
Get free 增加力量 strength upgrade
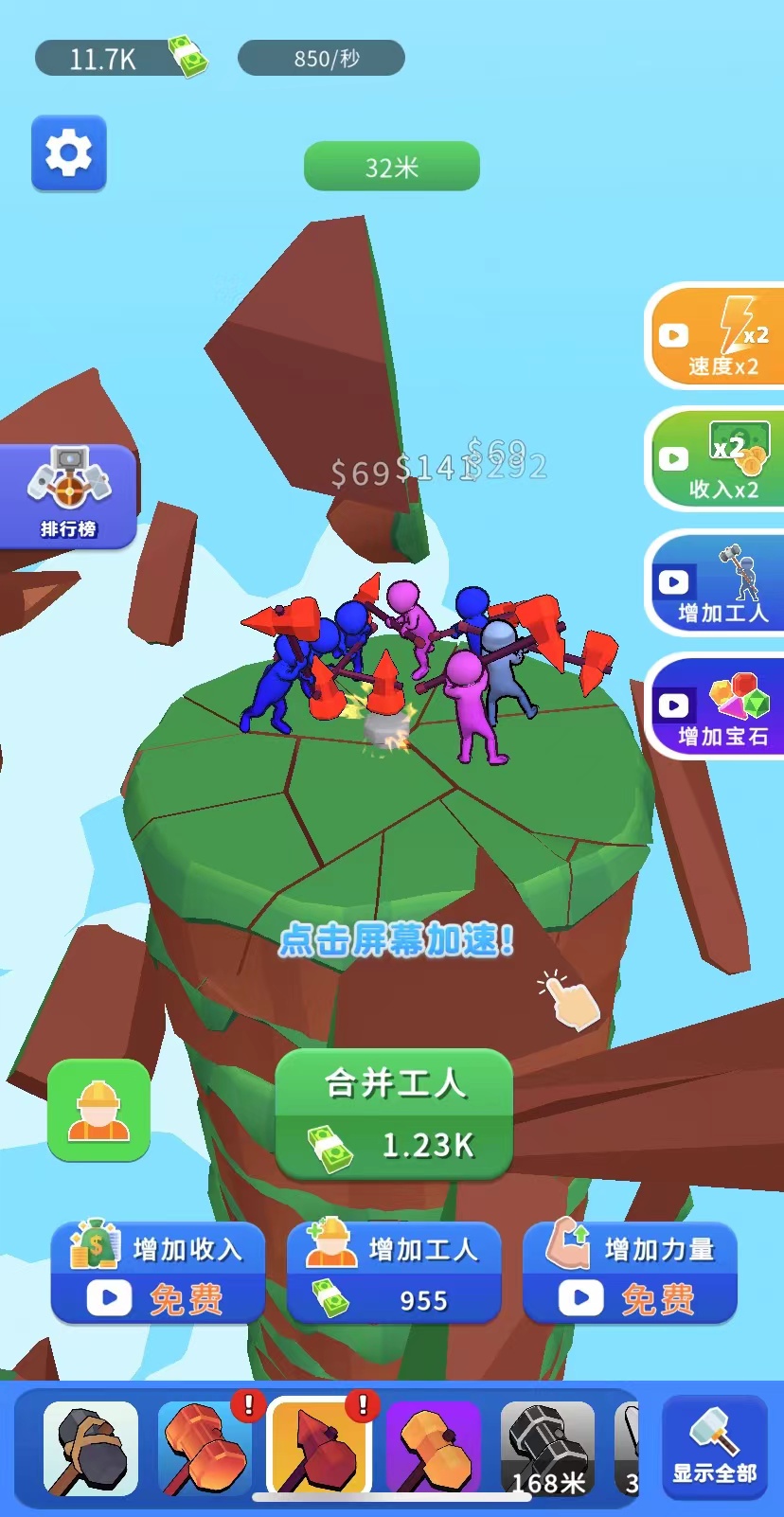pos(630,1273)
